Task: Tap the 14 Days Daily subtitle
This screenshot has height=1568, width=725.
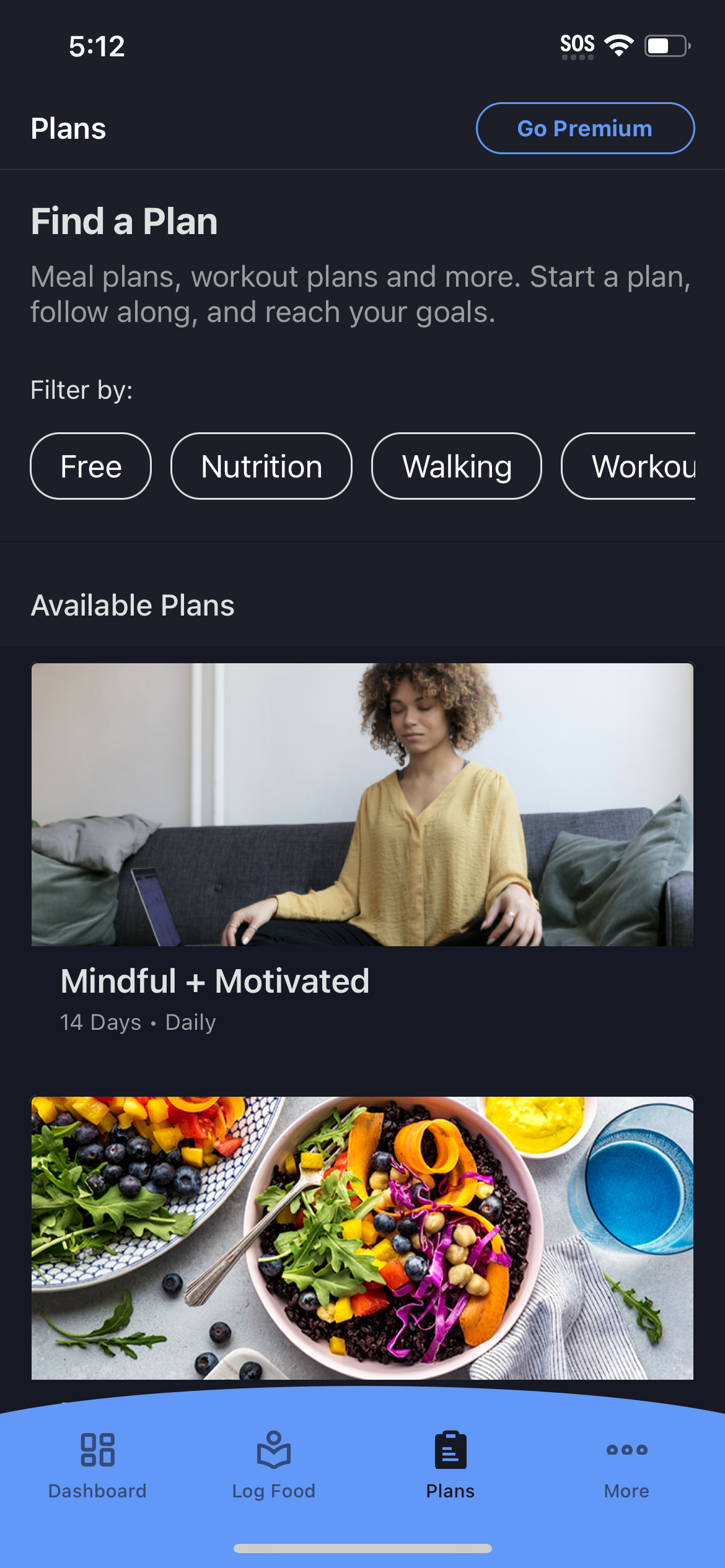Action: [138, 1022]
